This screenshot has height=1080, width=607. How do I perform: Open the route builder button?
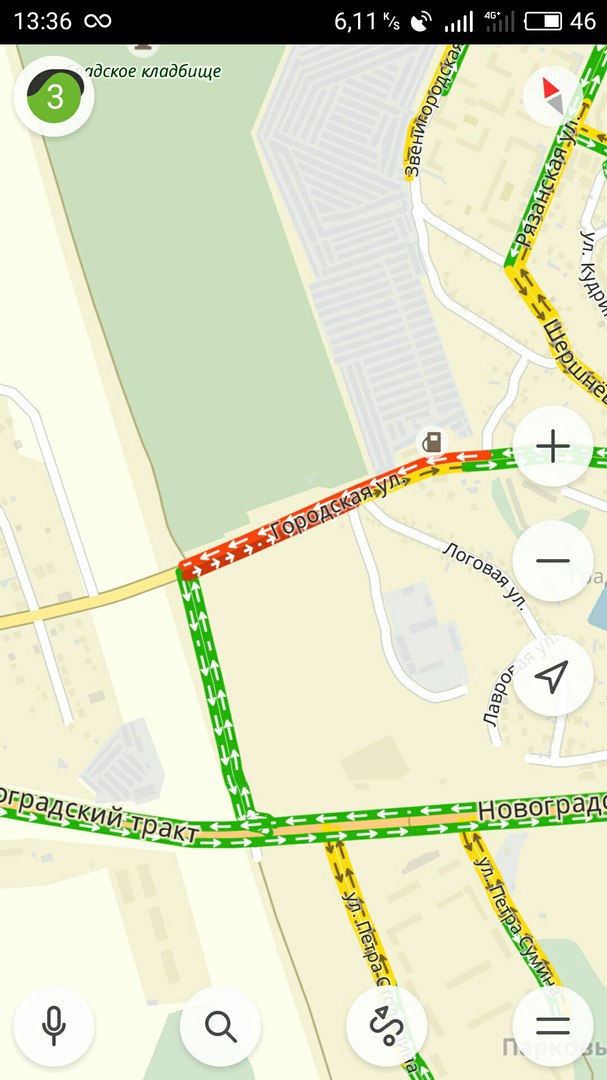click(386, 1026)
